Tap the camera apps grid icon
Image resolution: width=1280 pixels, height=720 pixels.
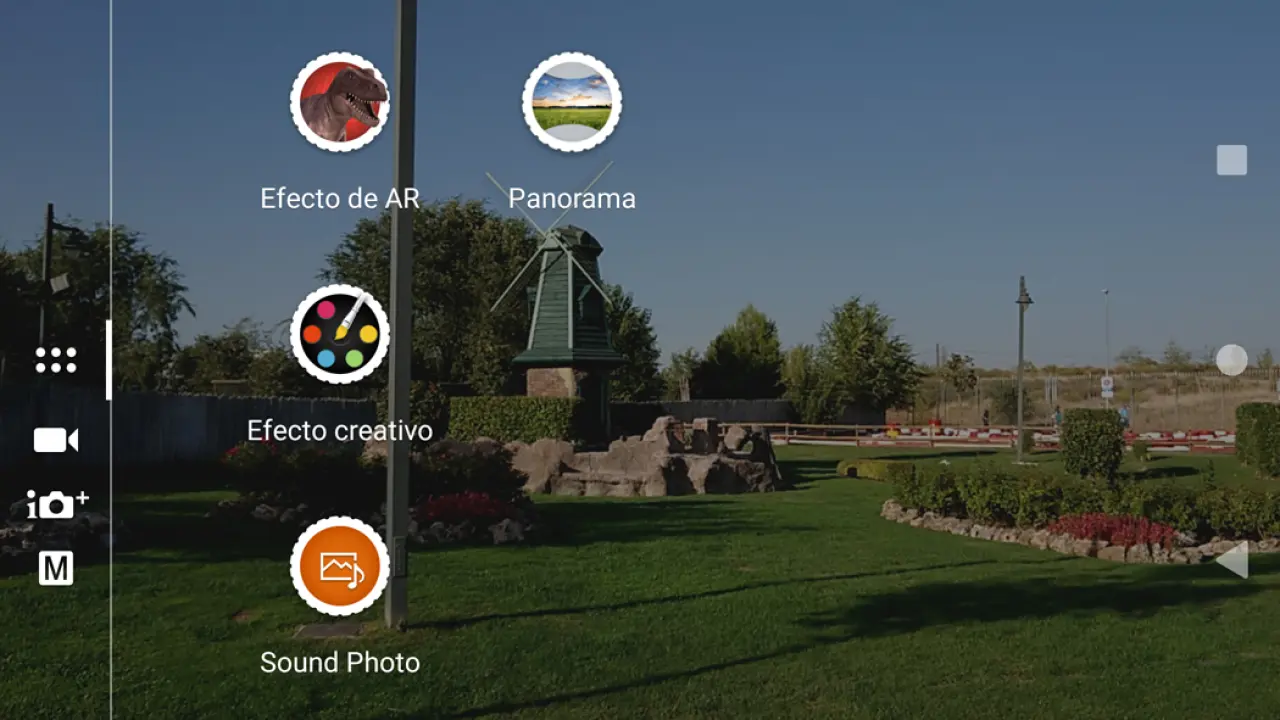click(56, 361)
